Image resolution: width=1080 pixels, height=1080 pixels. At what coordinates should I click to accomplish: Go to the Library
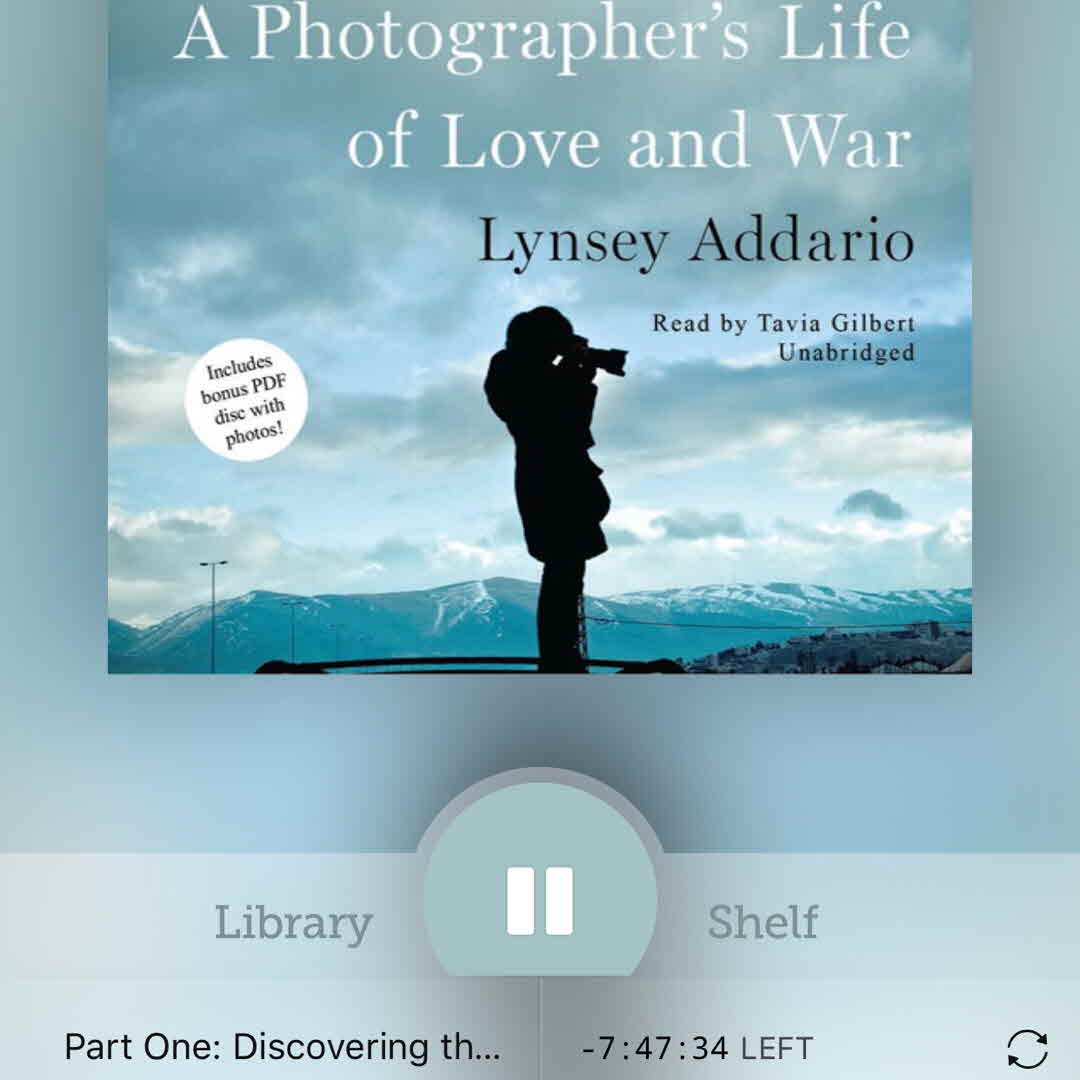pos(293,922)
